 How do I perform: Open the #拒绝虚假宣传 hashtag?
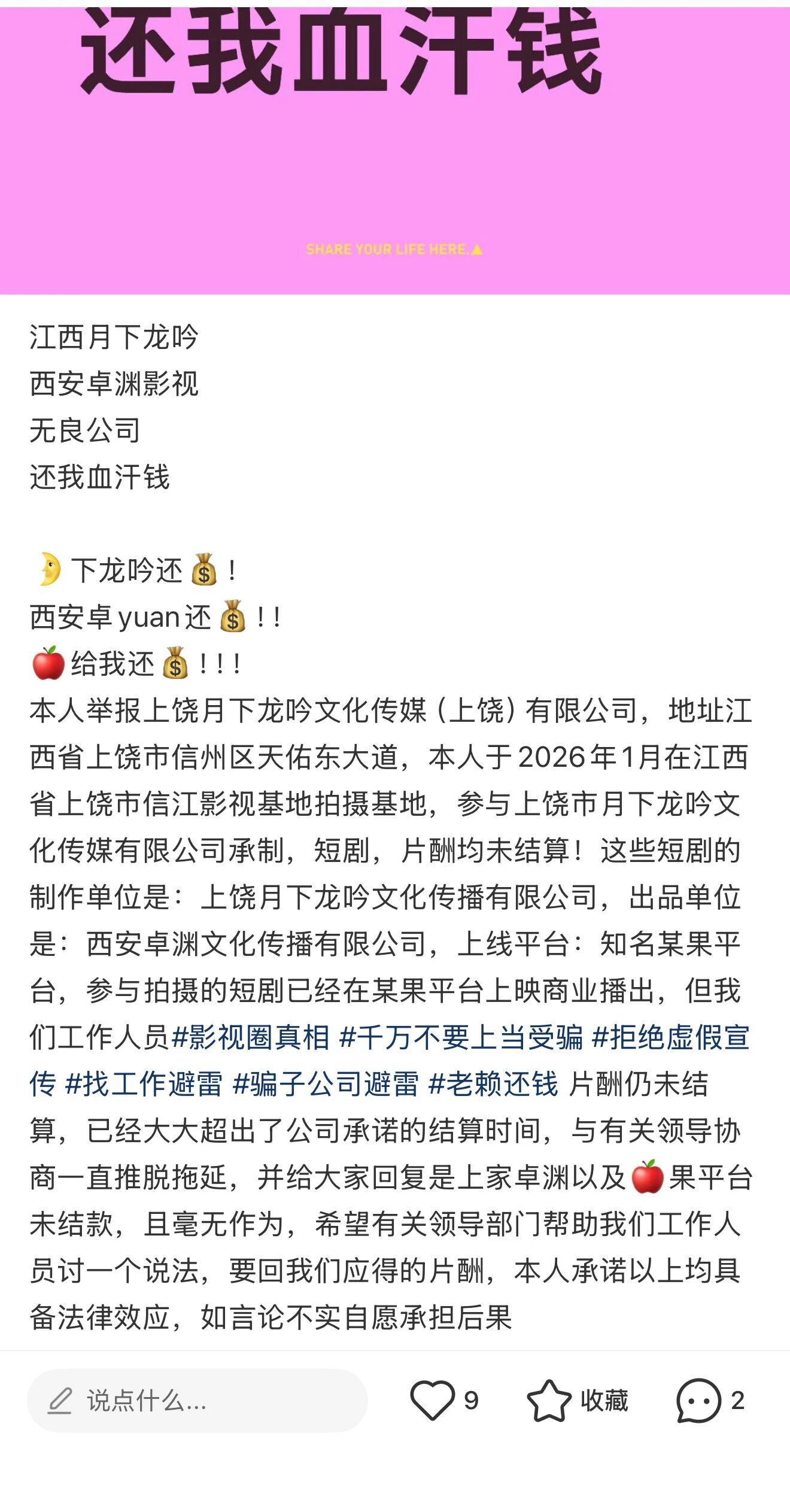click(x=670, y=1037)
